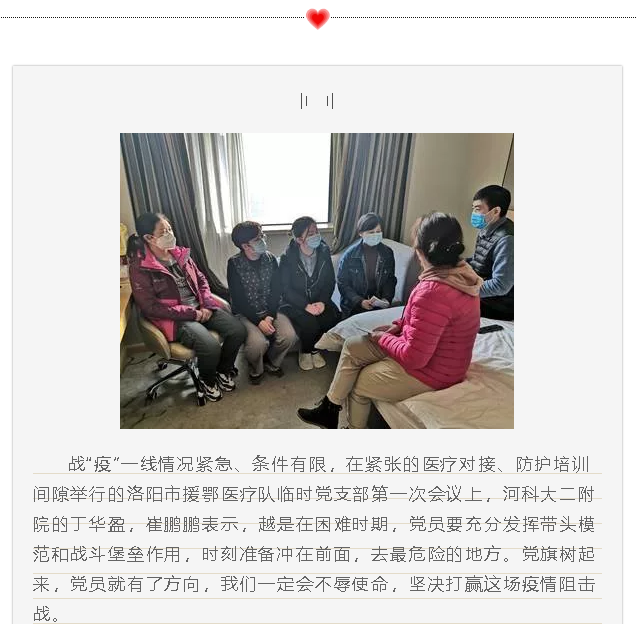
Task: Open the meeting photo in full view
Action: point(317,281)
